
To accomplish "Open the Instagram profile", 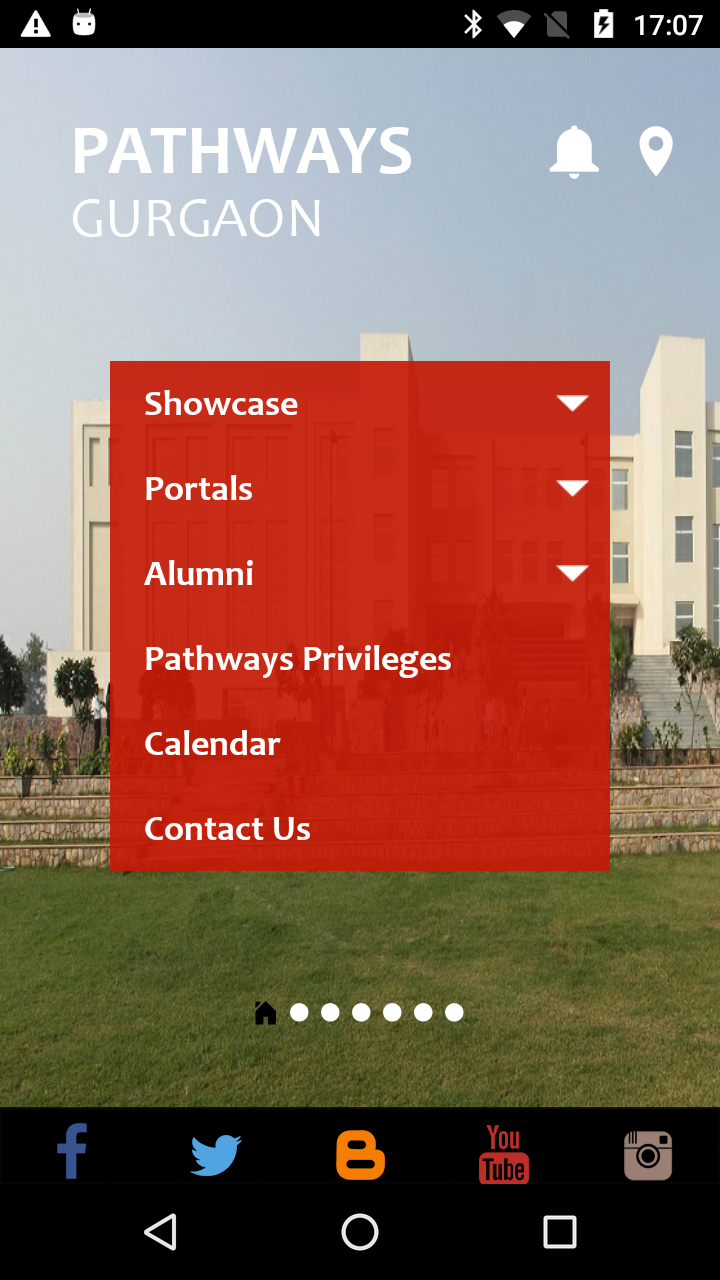I will (648, 1155).
